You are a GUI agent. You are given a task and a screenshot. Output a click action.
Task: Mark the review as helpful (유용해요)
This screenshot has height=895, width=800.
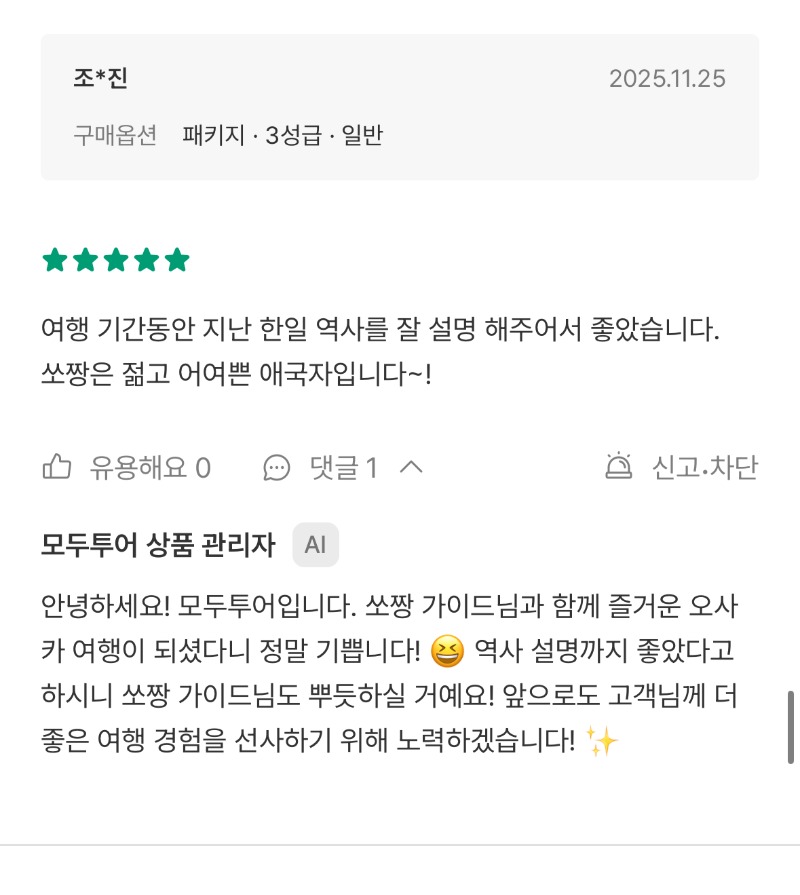point(126,467)
